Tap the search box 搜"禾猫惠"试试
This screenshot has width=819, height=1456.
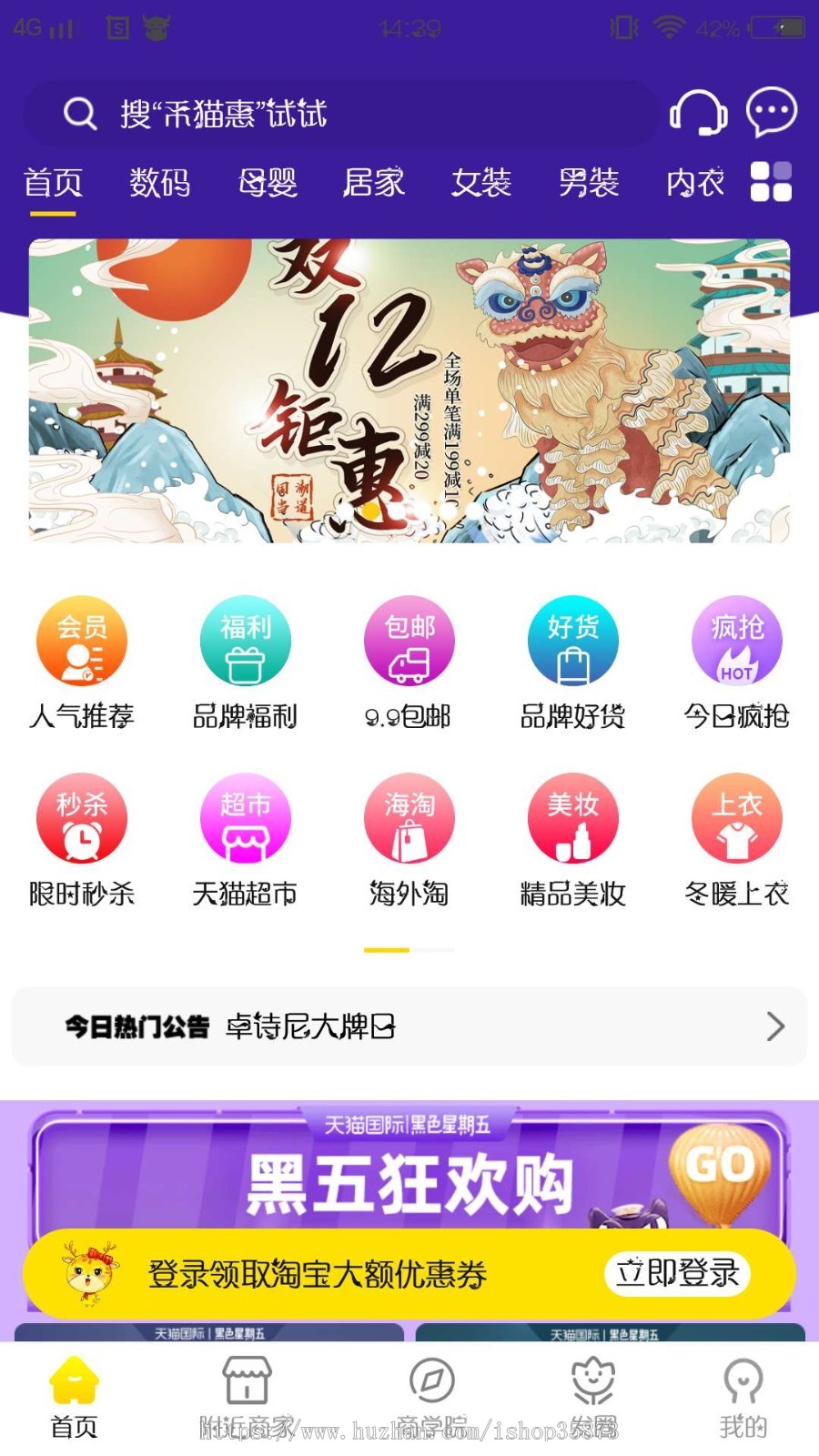337,113
